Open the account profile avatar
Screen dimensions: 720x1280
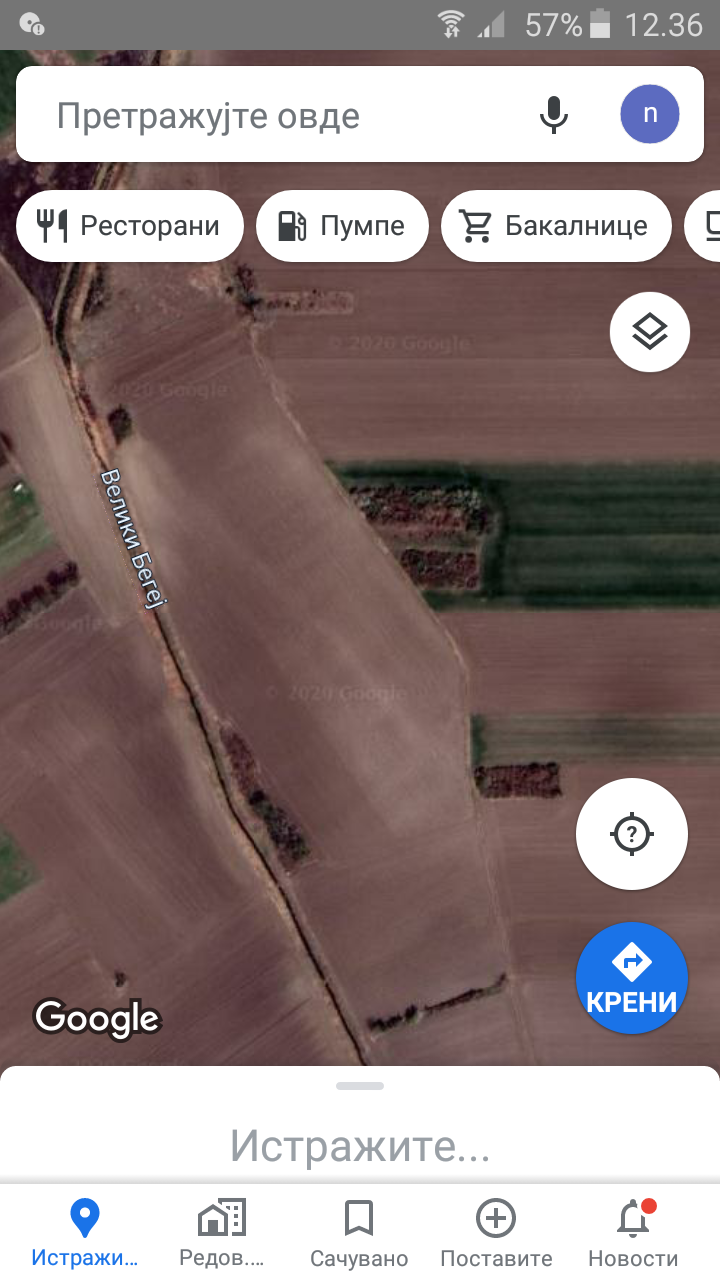tap(650, 114)
